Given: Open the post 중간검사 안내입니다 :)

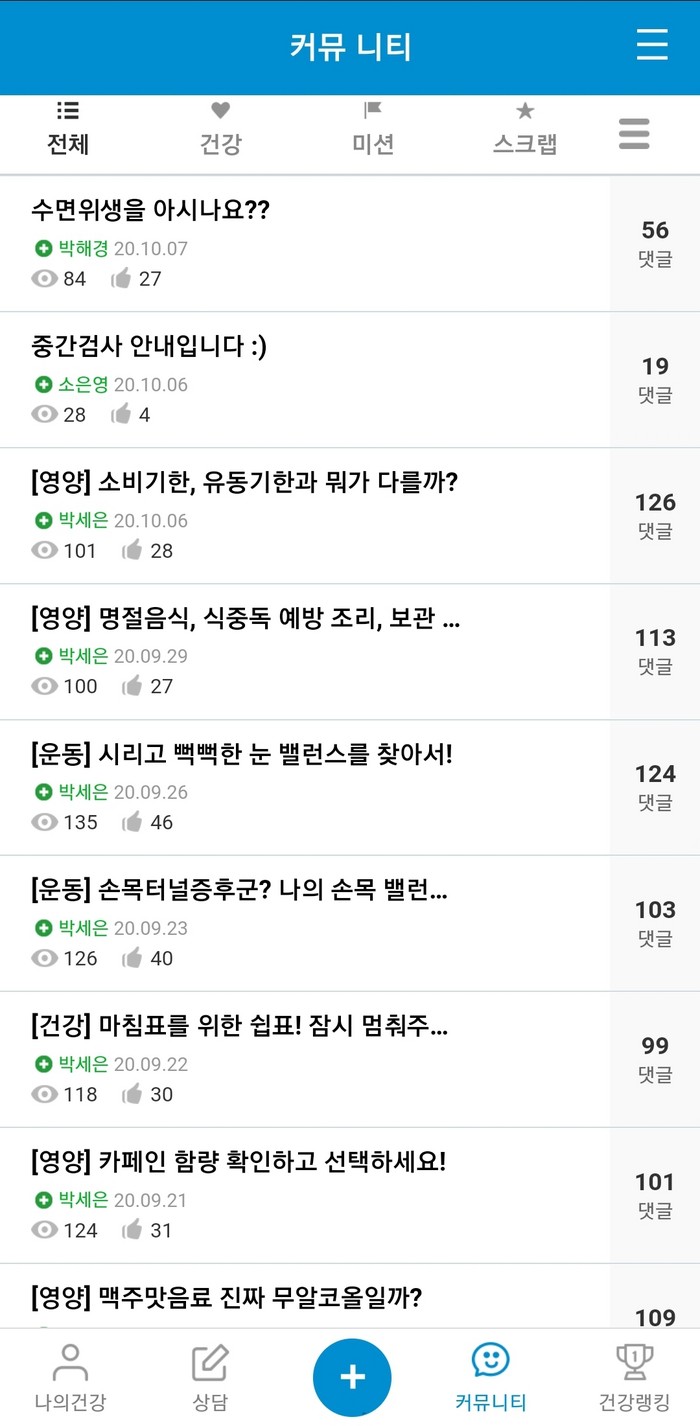Looking at the screenshot, I should (149, 346).
